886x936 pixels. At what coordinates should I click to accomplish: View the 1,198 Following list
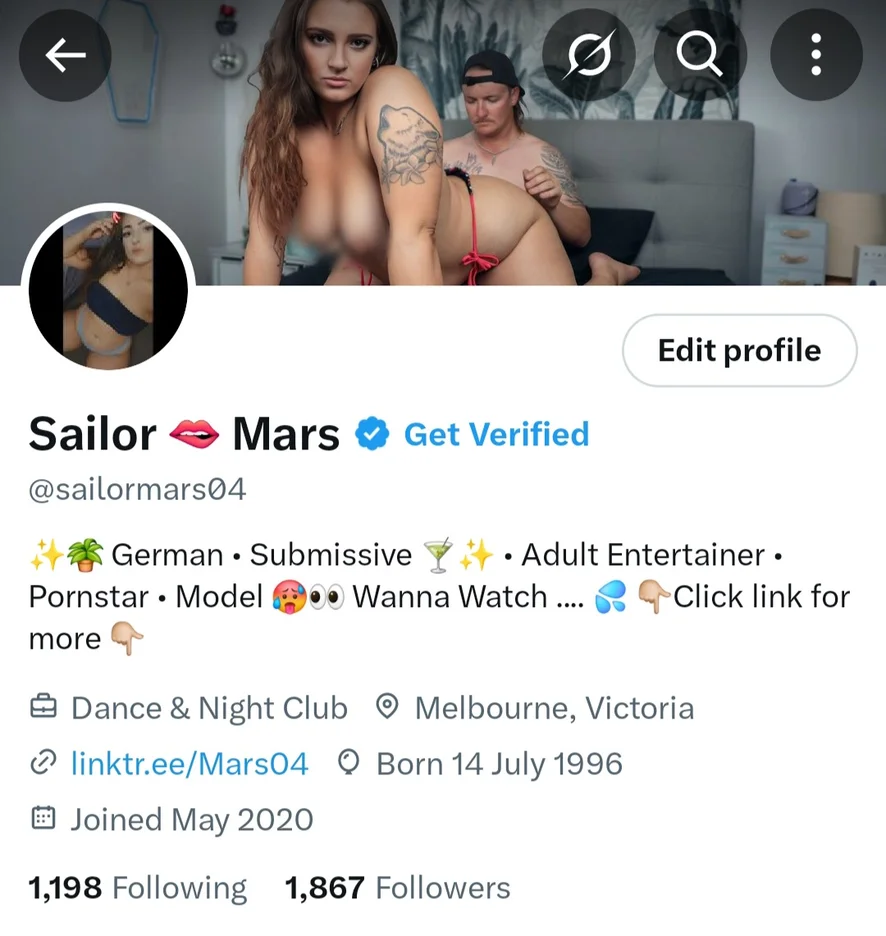pos(138,888)
